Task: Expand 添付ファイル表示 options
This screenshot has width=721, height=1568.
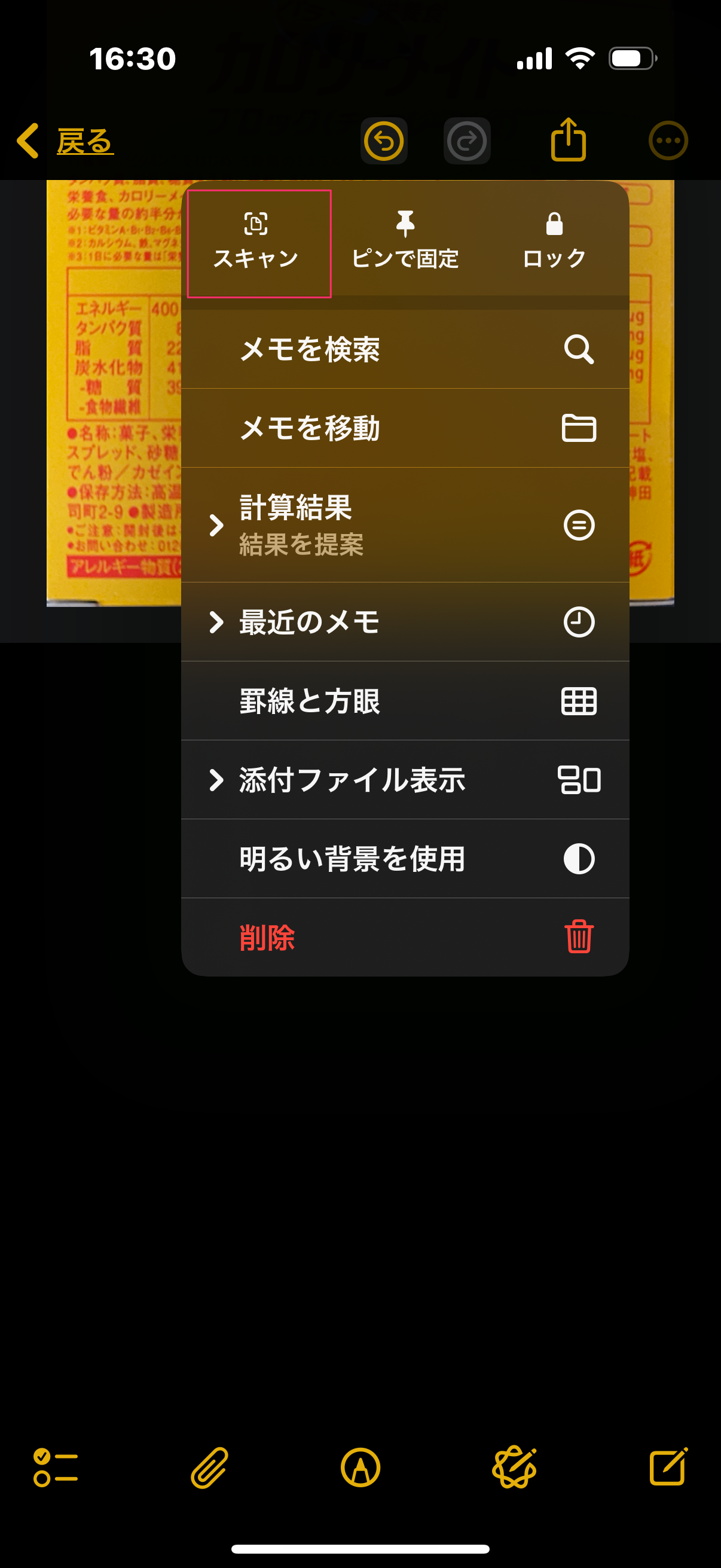Action: [405, 780]
